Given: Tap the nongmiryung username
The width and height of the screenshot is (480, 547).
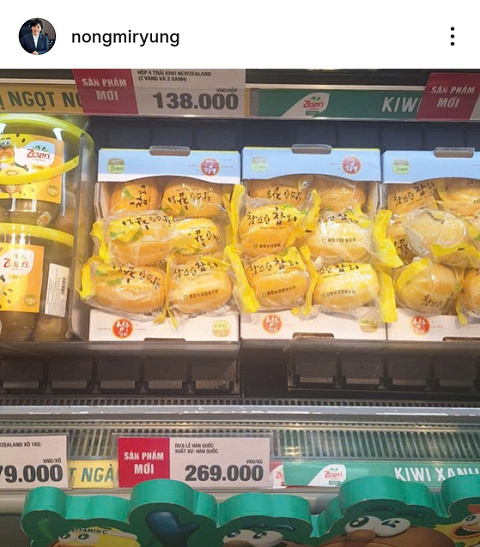Looking at the screenshot, I should click(125, 37).
